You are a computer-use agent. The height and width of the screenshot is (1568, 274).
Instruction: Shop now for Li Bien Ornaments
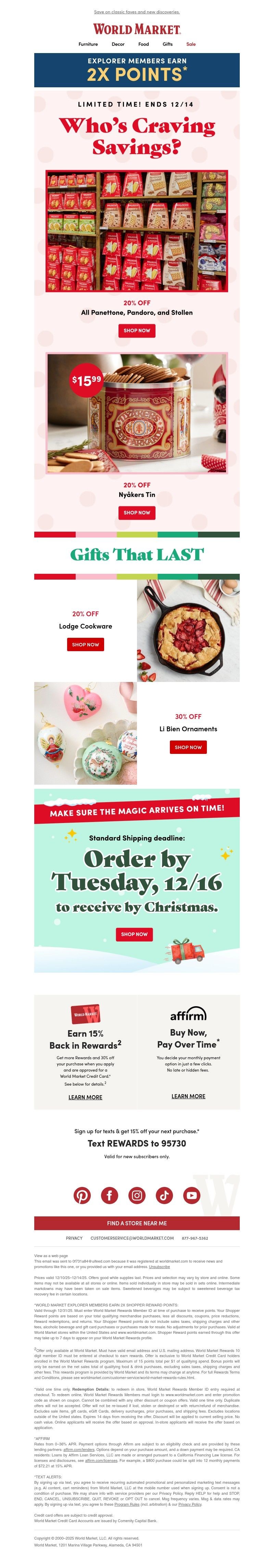(x=188, y=747)
